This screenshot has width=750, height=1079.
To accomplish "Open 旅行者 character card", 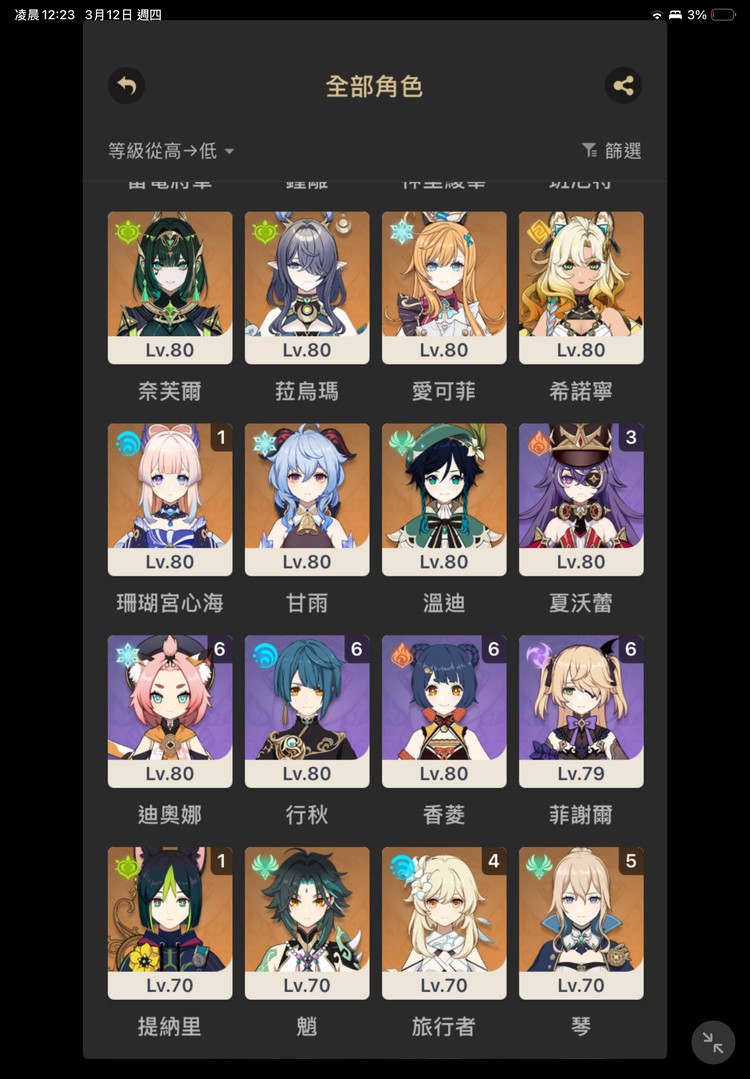I will click(x=444, y=923).
